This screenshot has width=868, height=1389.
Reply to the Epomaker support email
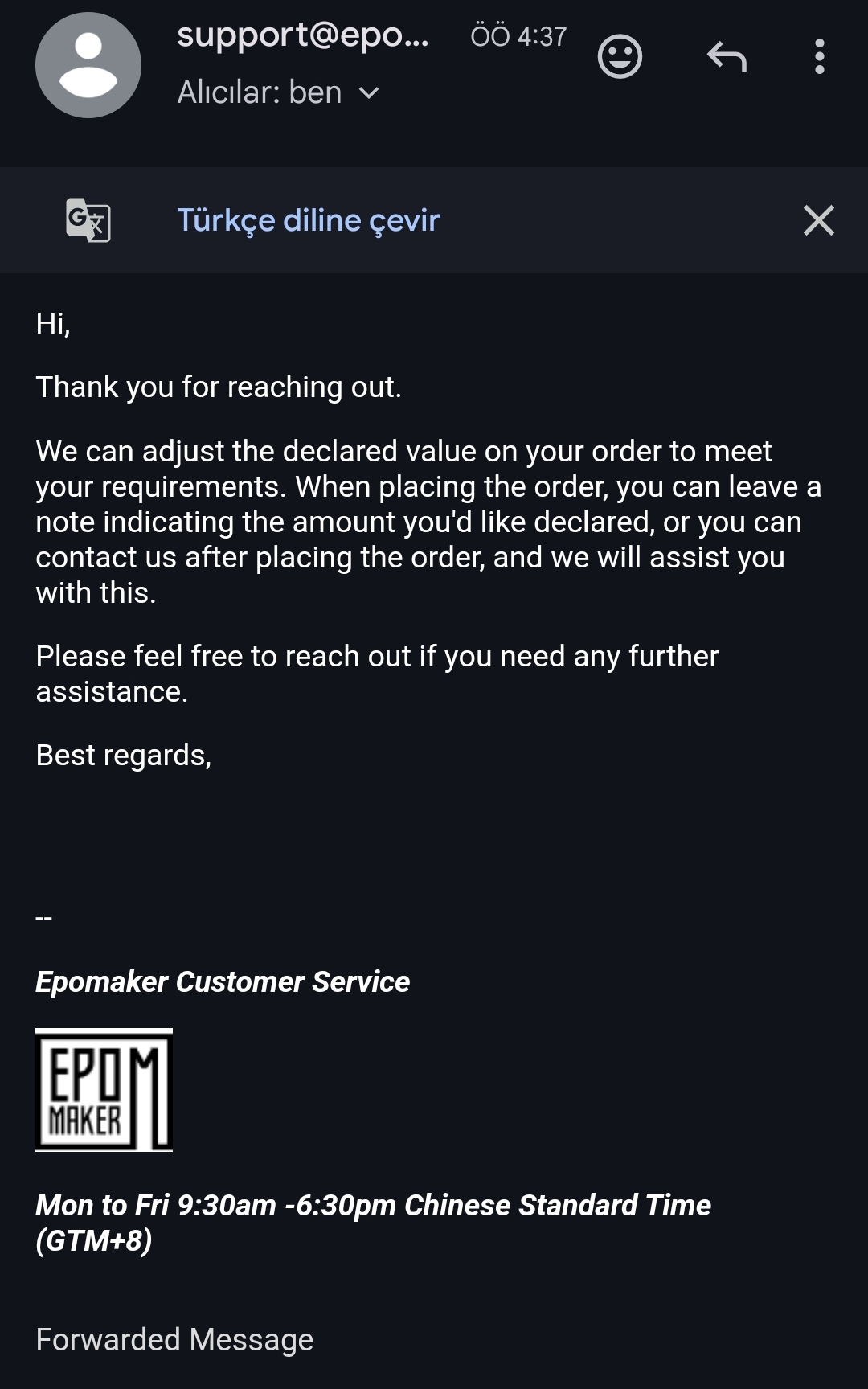coord(727,57)
